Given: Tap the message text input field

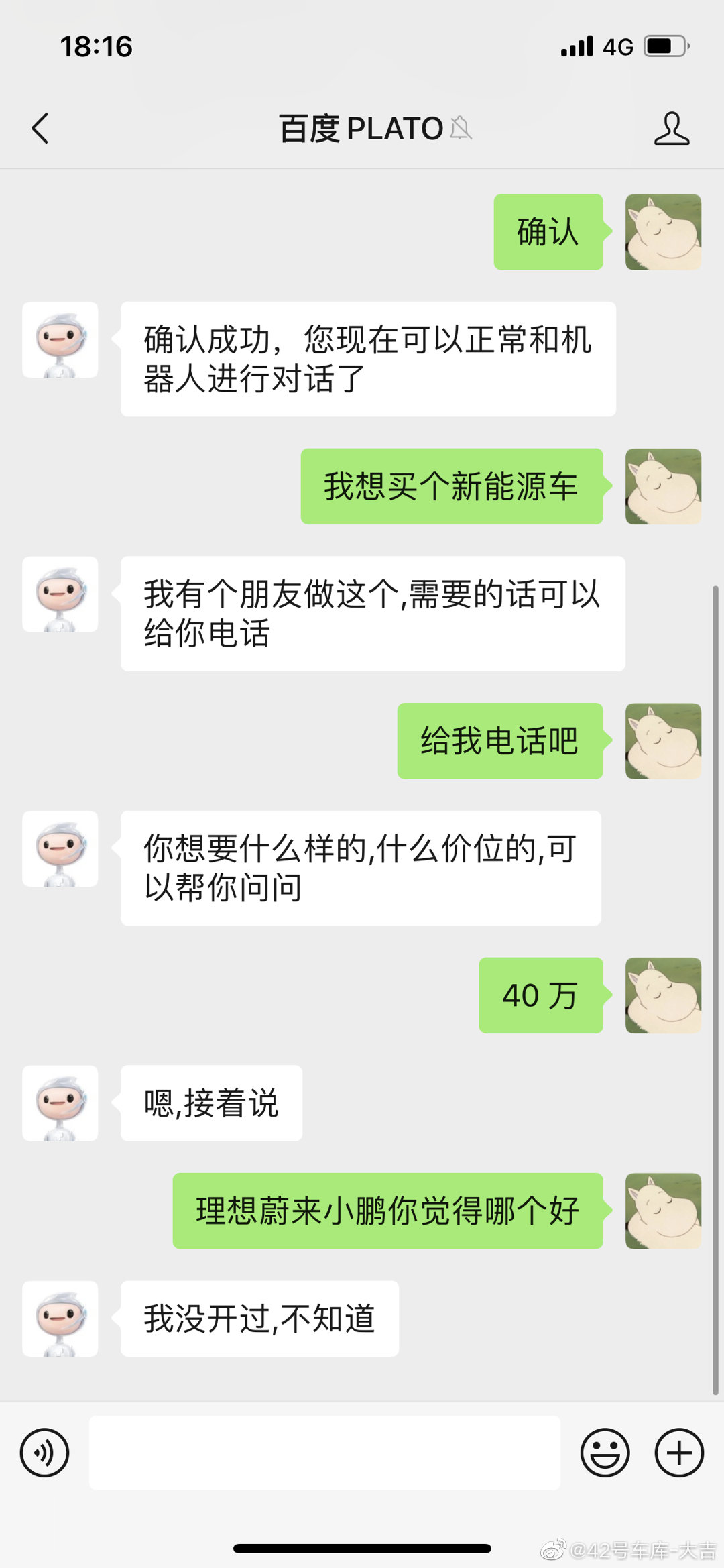Looking at the screenshot, I should (324, 1453).
